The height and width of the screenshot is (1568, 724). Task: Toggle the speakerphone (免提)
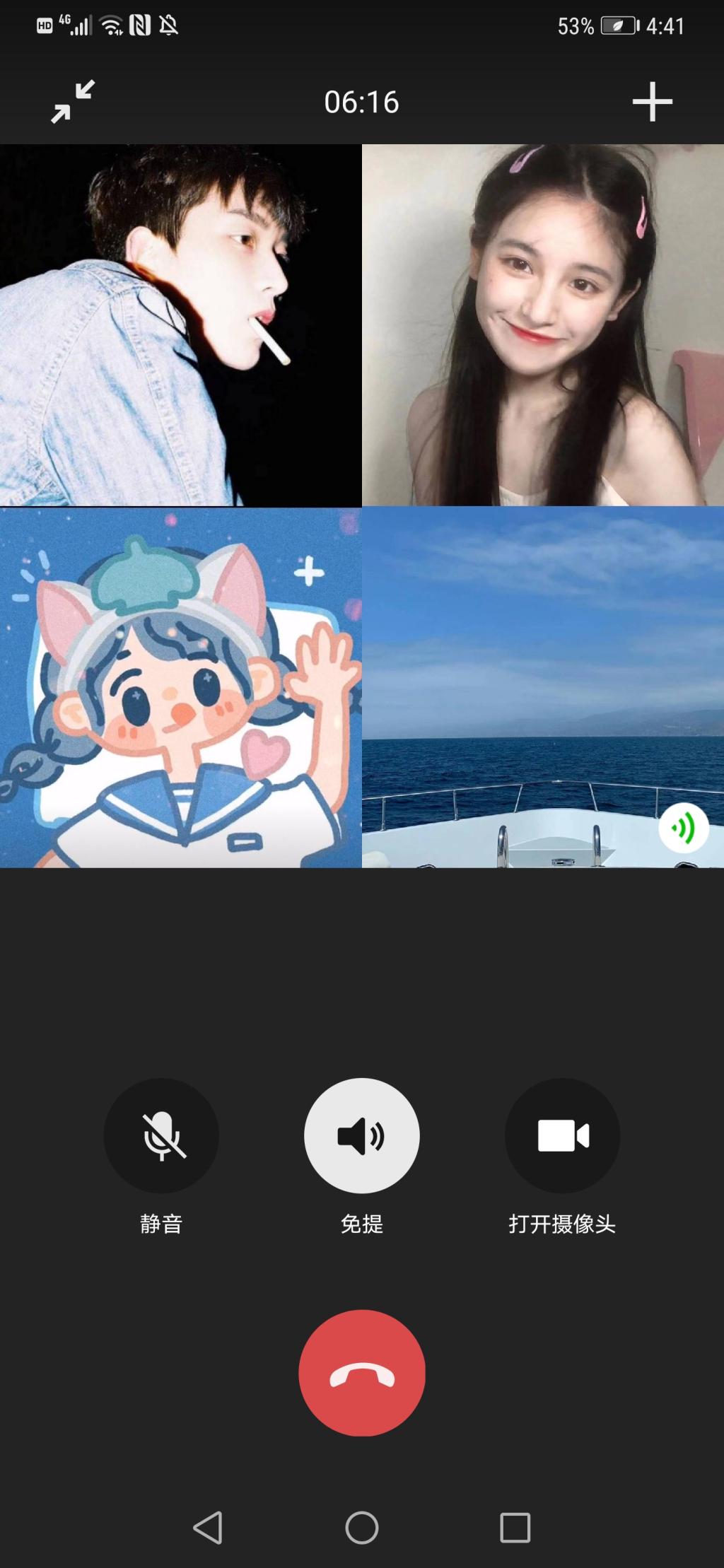point(362,1135)
